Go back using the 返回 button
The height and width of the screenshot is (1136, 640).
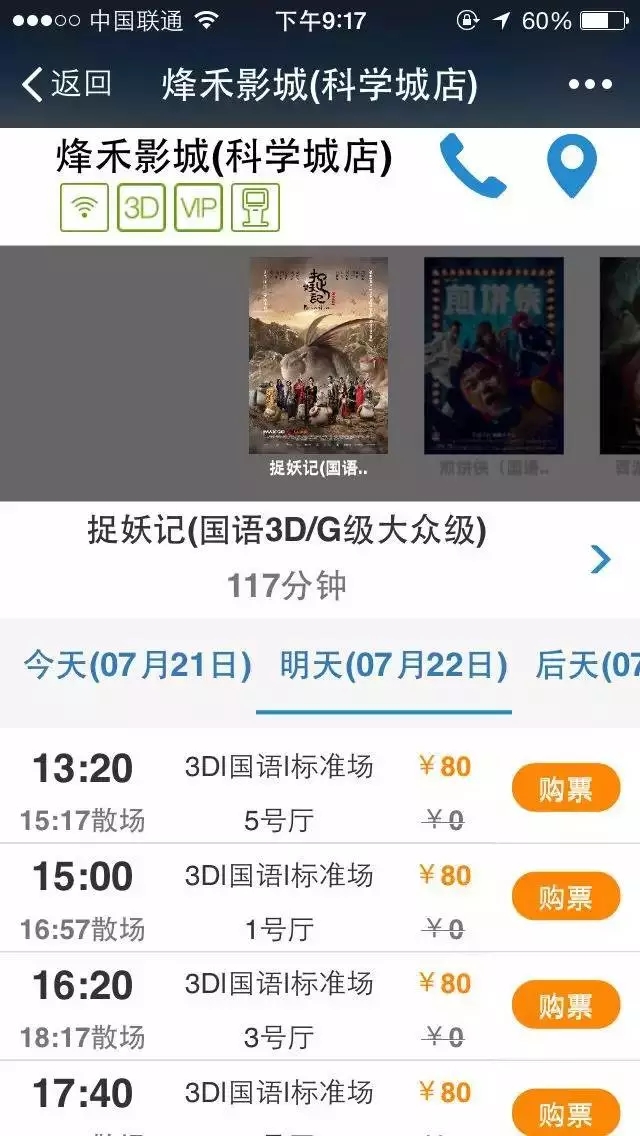click(x=66, y=84)
